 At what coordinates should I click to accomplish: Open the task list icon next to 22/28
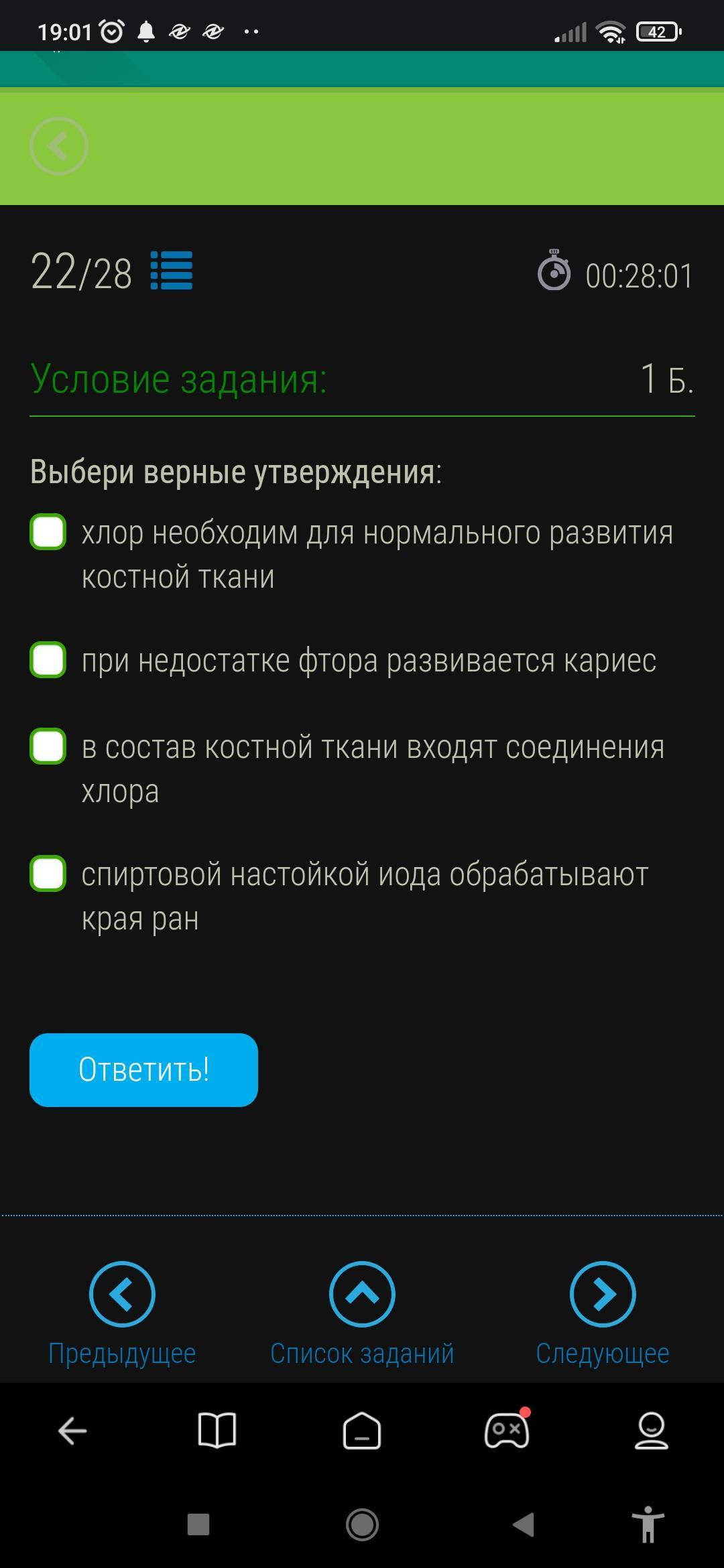coord(172,271)
